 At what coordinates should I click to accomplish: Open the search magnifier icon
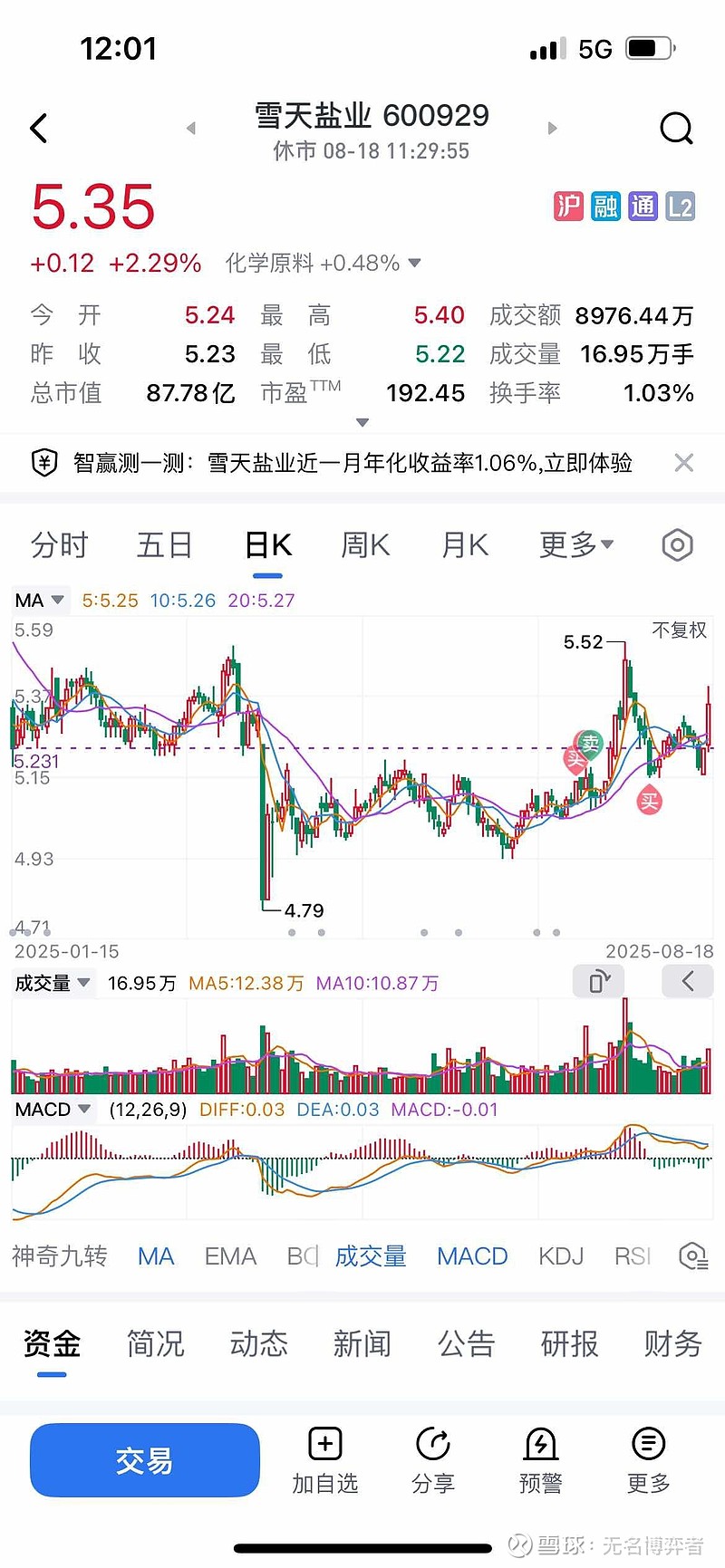pyautogui.click(x=676, y=129)
